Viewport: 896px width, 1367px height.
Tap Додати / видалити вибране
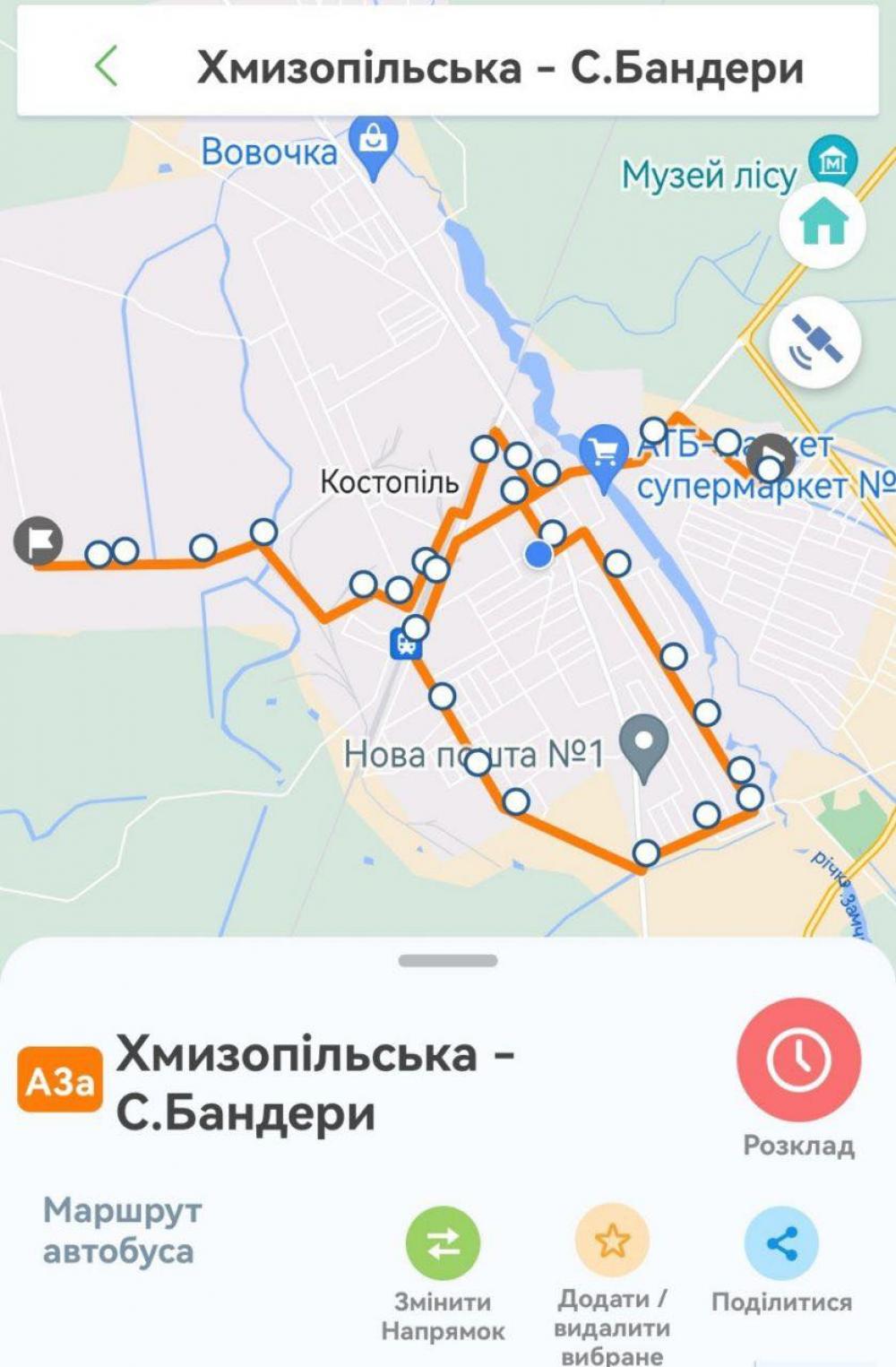(x=612, y=1242)
